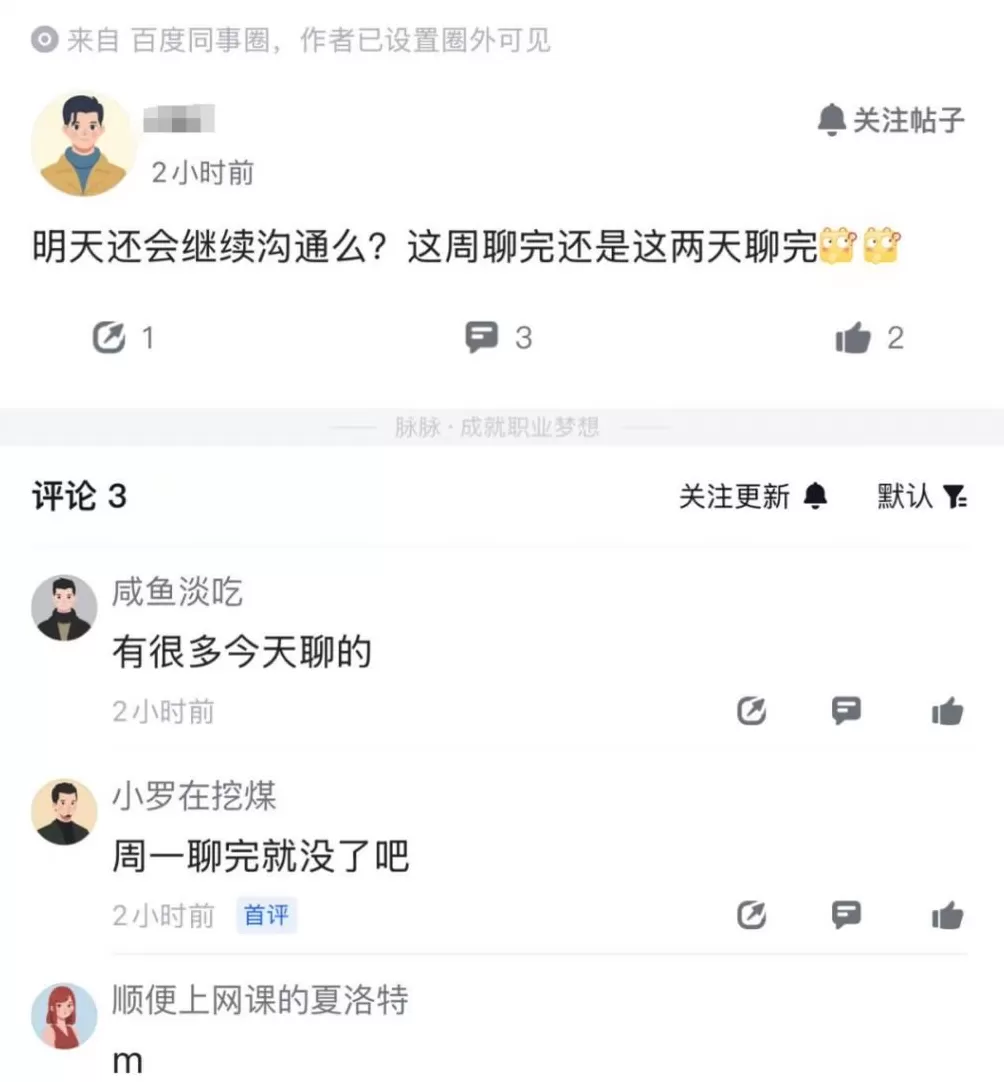Image resolution: width=1004 pixels, height=1082 pixels.
Task: Click the share icon on 咸鱼淡吃's comment
Action: [x=751, y=711]
